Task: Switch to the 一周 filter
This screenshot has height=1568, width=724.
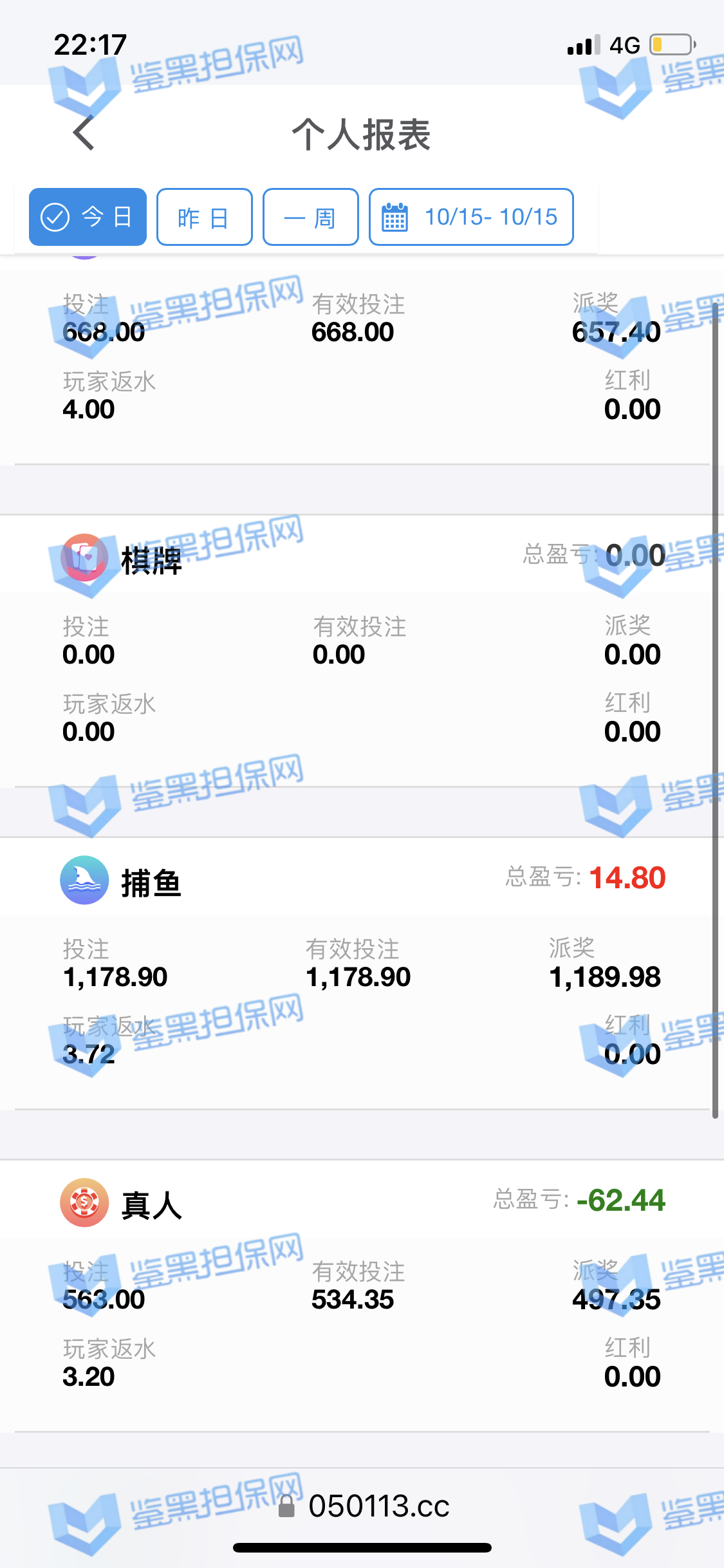Action: point(310,217)
